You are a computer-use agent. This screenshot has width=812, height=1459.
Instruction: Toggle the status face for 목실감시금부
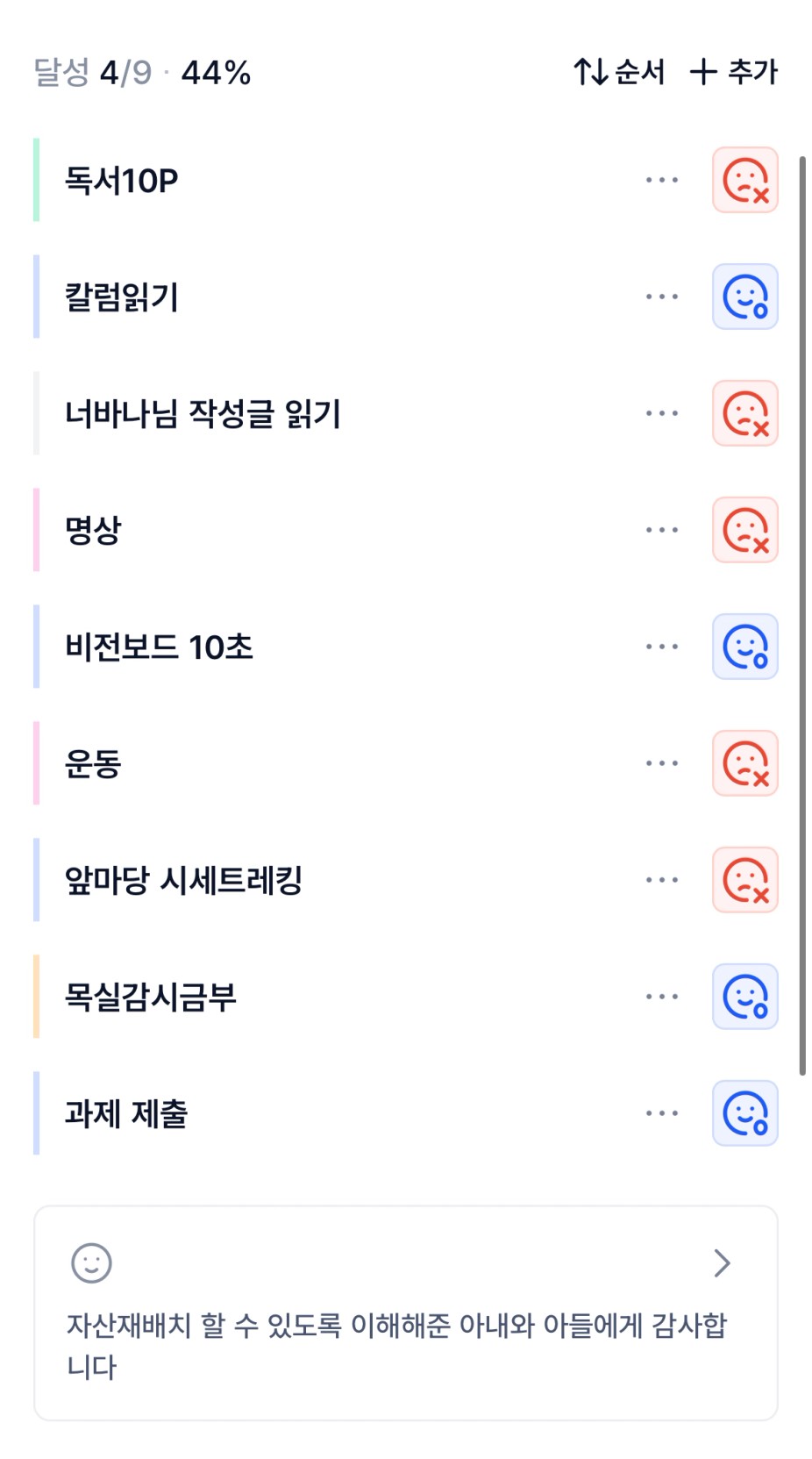pyautogui.click(x=744, y=997)
